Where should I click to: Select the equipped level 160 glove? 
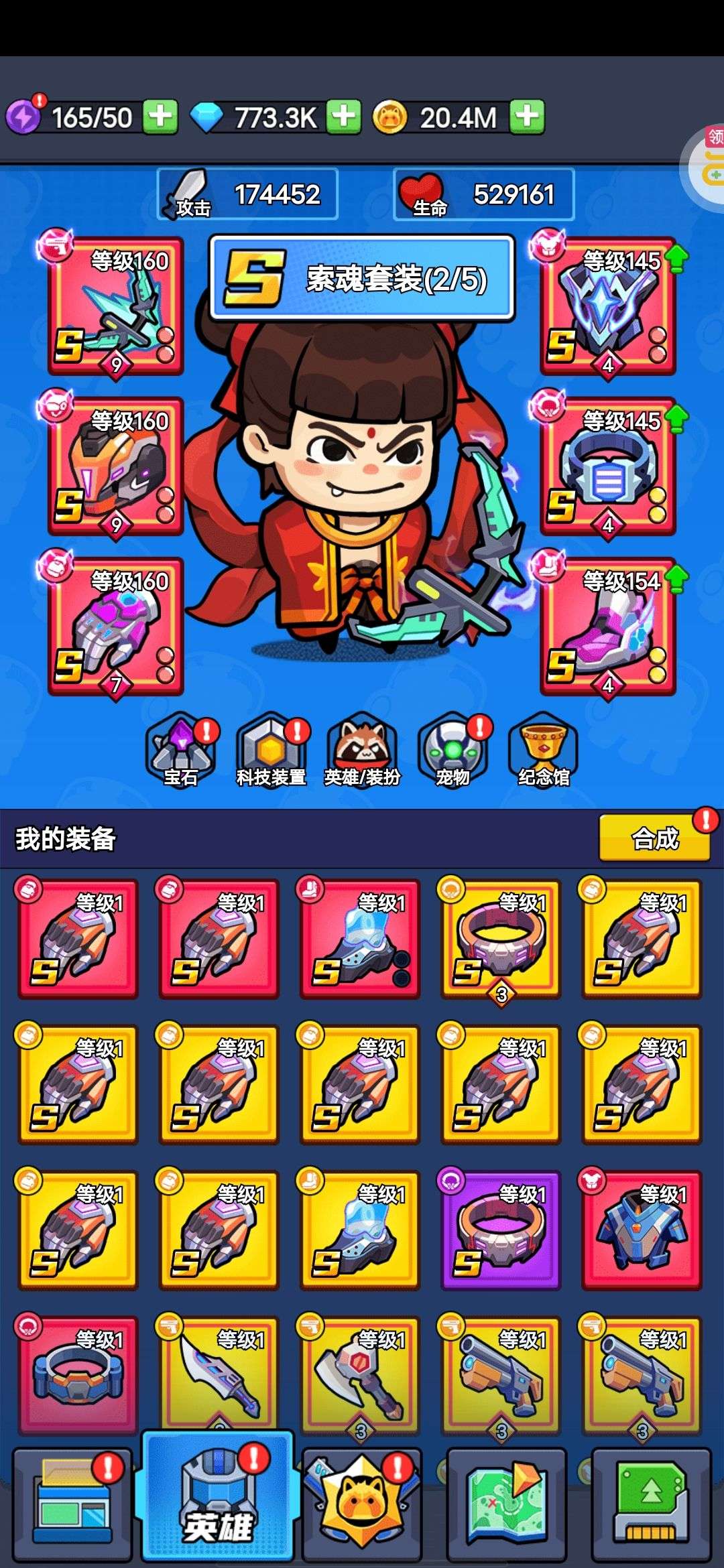pos(116,627)
